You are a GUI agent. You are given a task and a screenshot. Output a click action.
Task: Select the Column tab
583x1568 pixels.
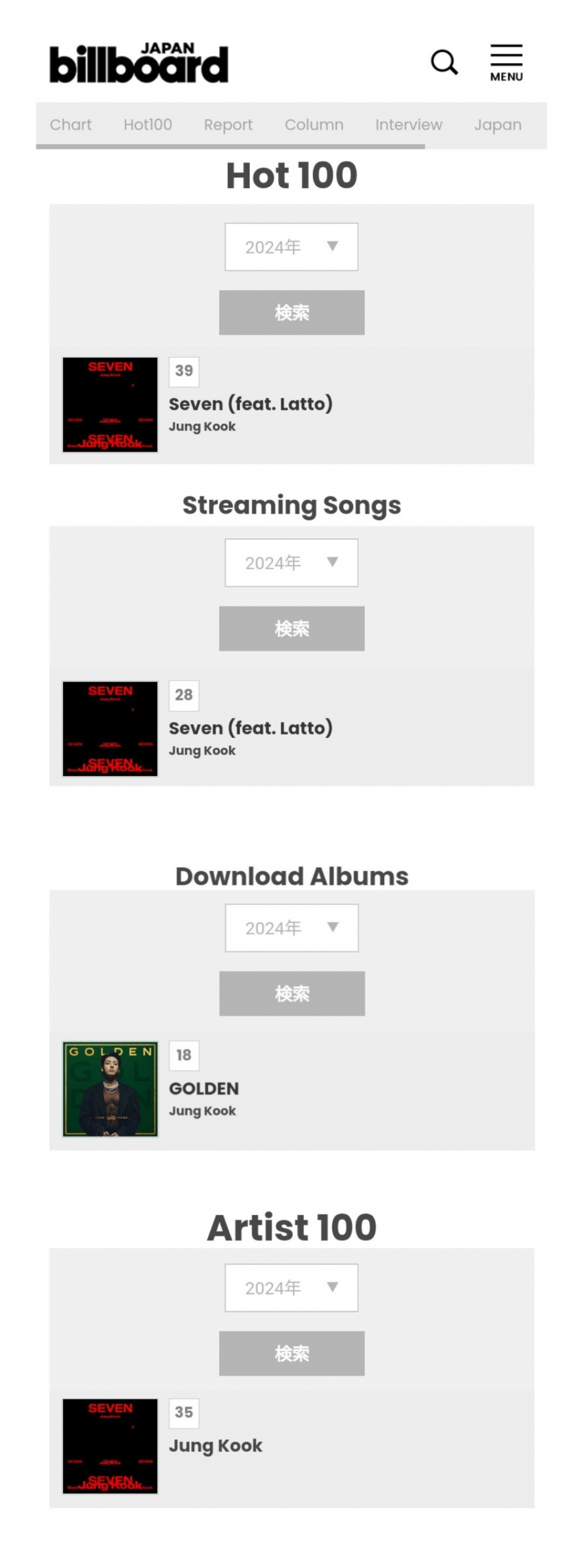tap(314, 125)
